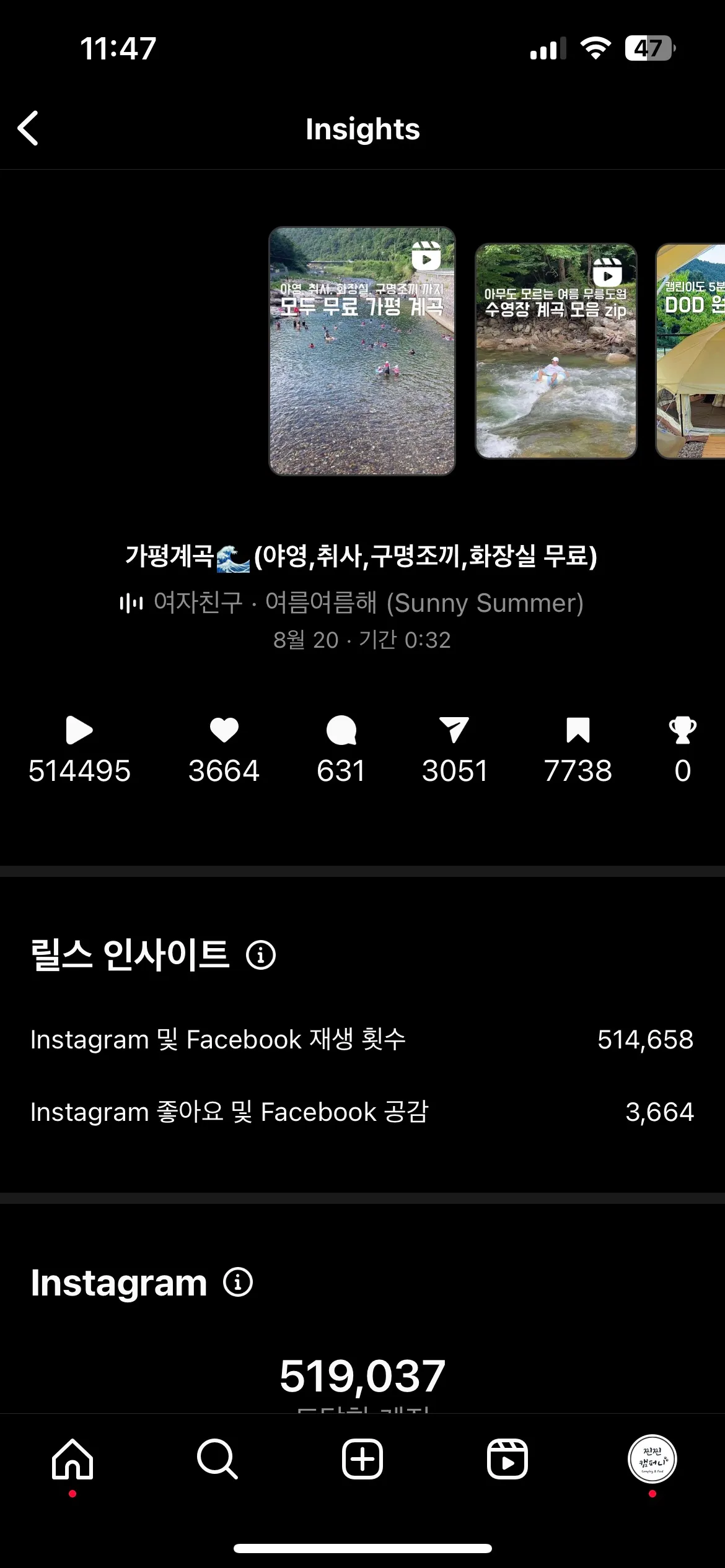This screenshot has height=1568, width=725.
Task: Tap the info icon next to Instagram heading
Action: pos(237,1281)
